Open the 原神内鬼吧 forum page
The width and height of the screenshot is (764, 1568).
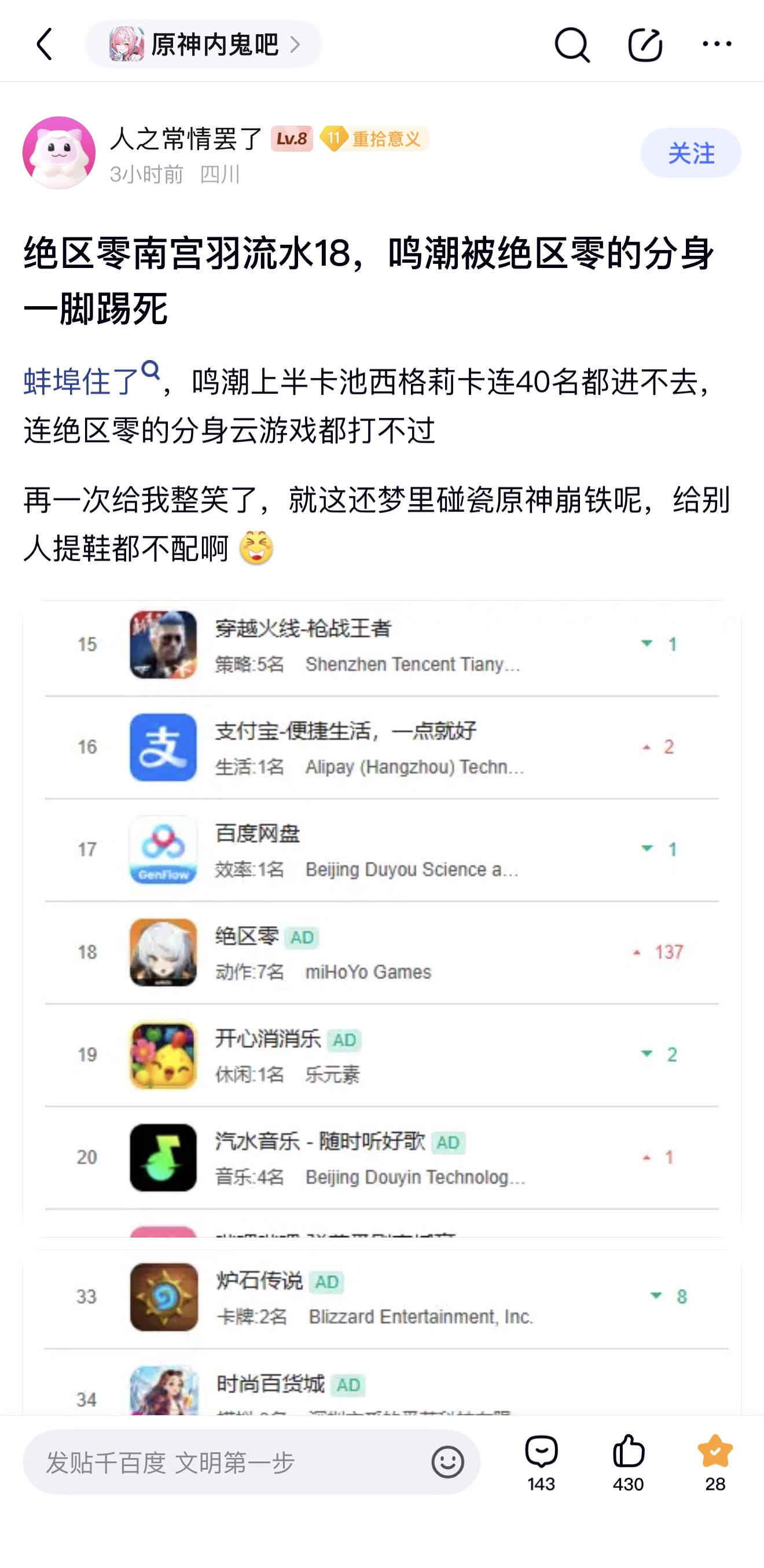(203, 44)
